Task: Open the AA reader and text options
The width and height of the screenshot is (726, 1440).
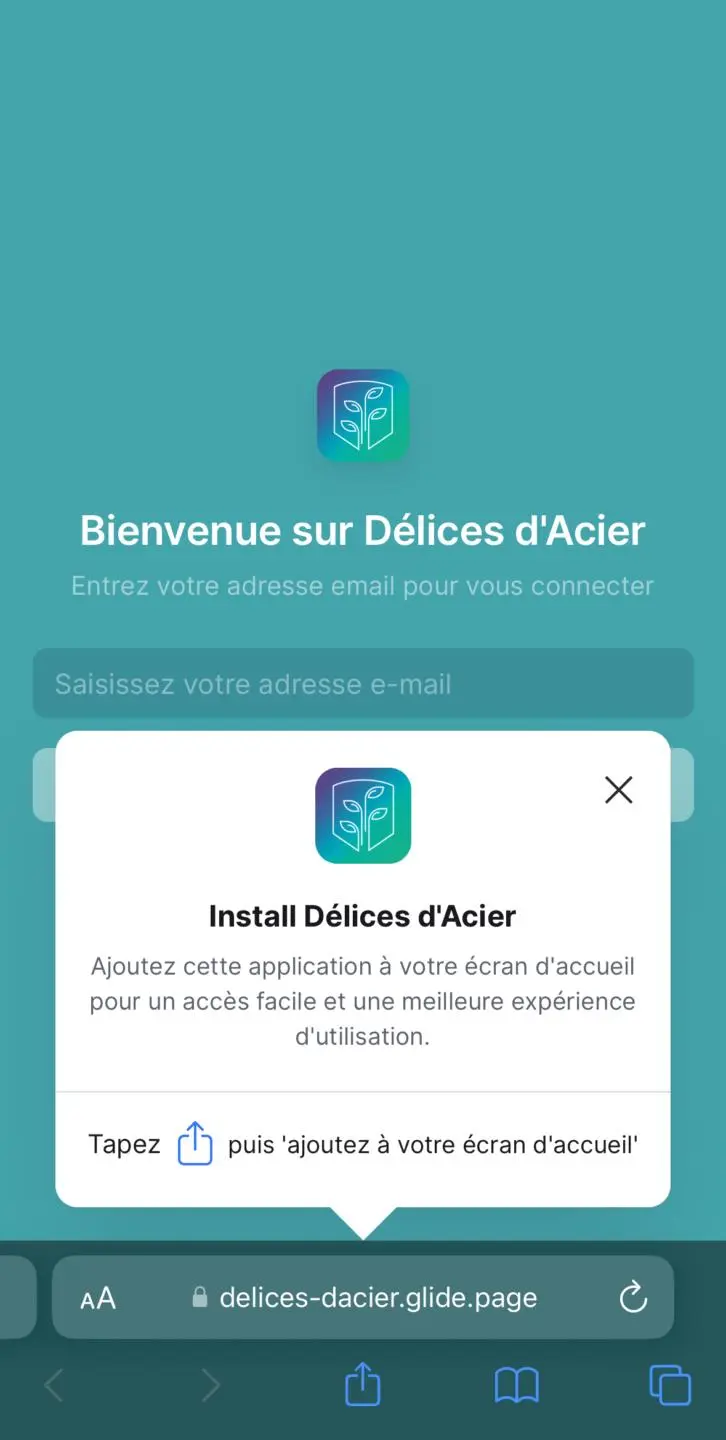Action: 98,1299
